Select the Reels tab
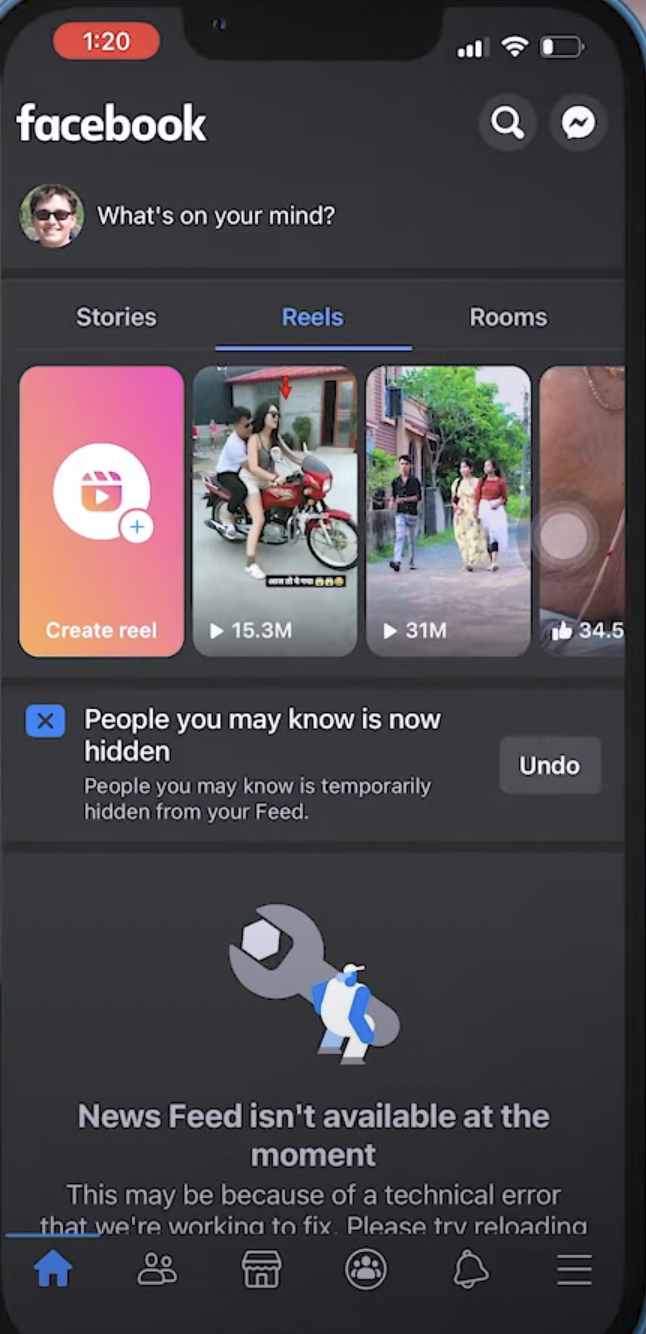 tap(312, 317)
